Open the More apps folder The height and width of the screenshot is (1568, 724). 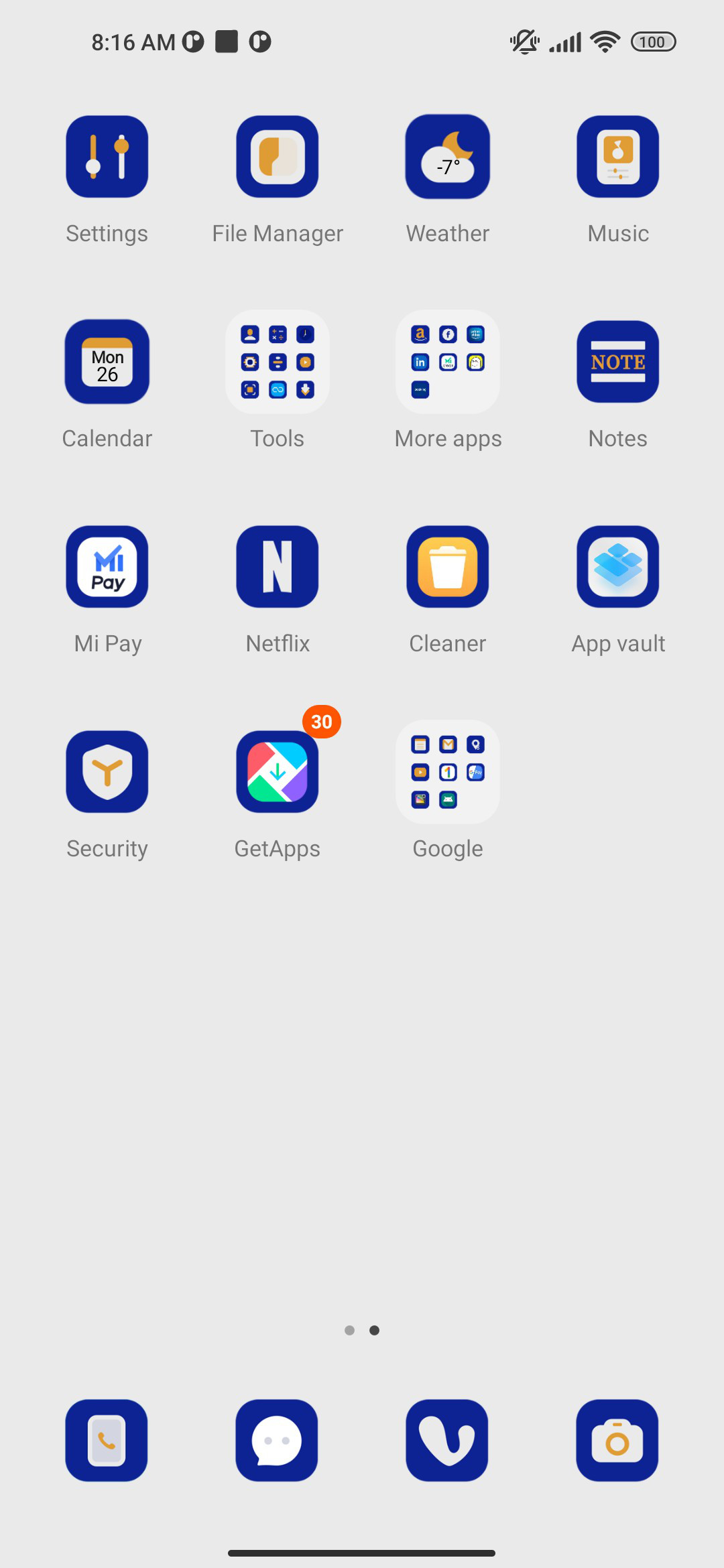[x=448, y=362]
